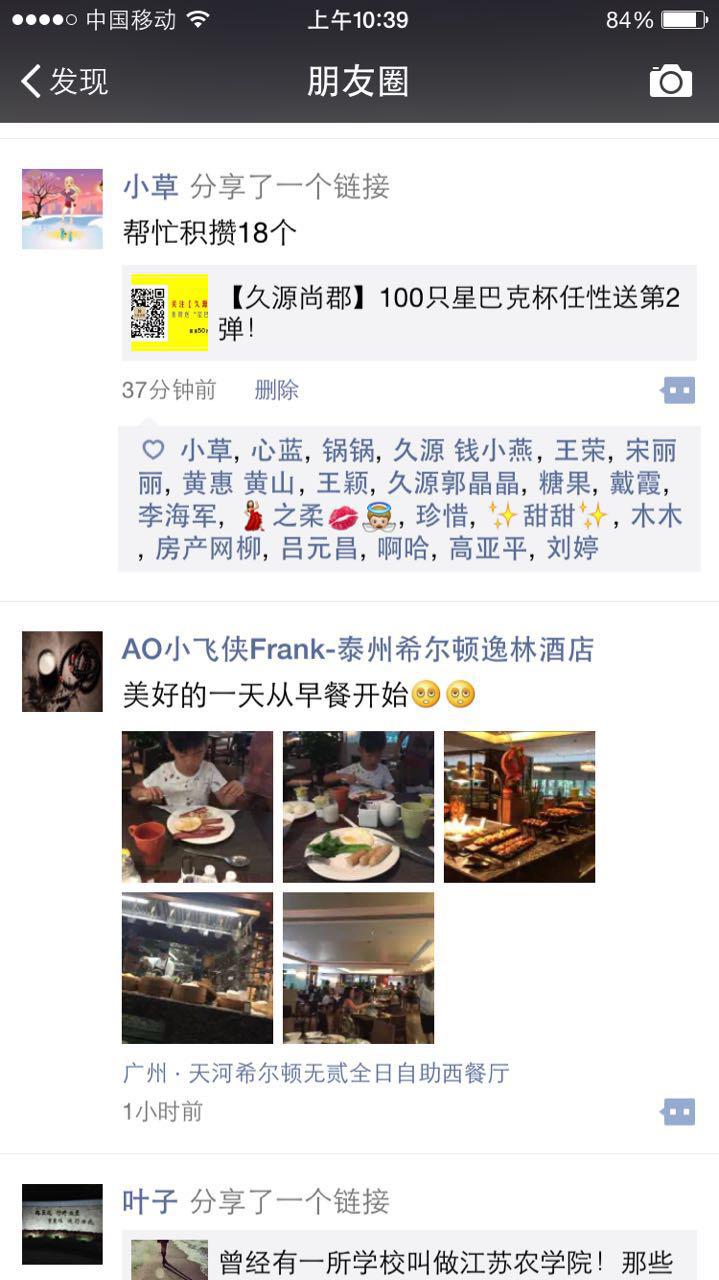Open comment menu on Frank's breakfast post

pyautogui.click(x=678, y=1111)
